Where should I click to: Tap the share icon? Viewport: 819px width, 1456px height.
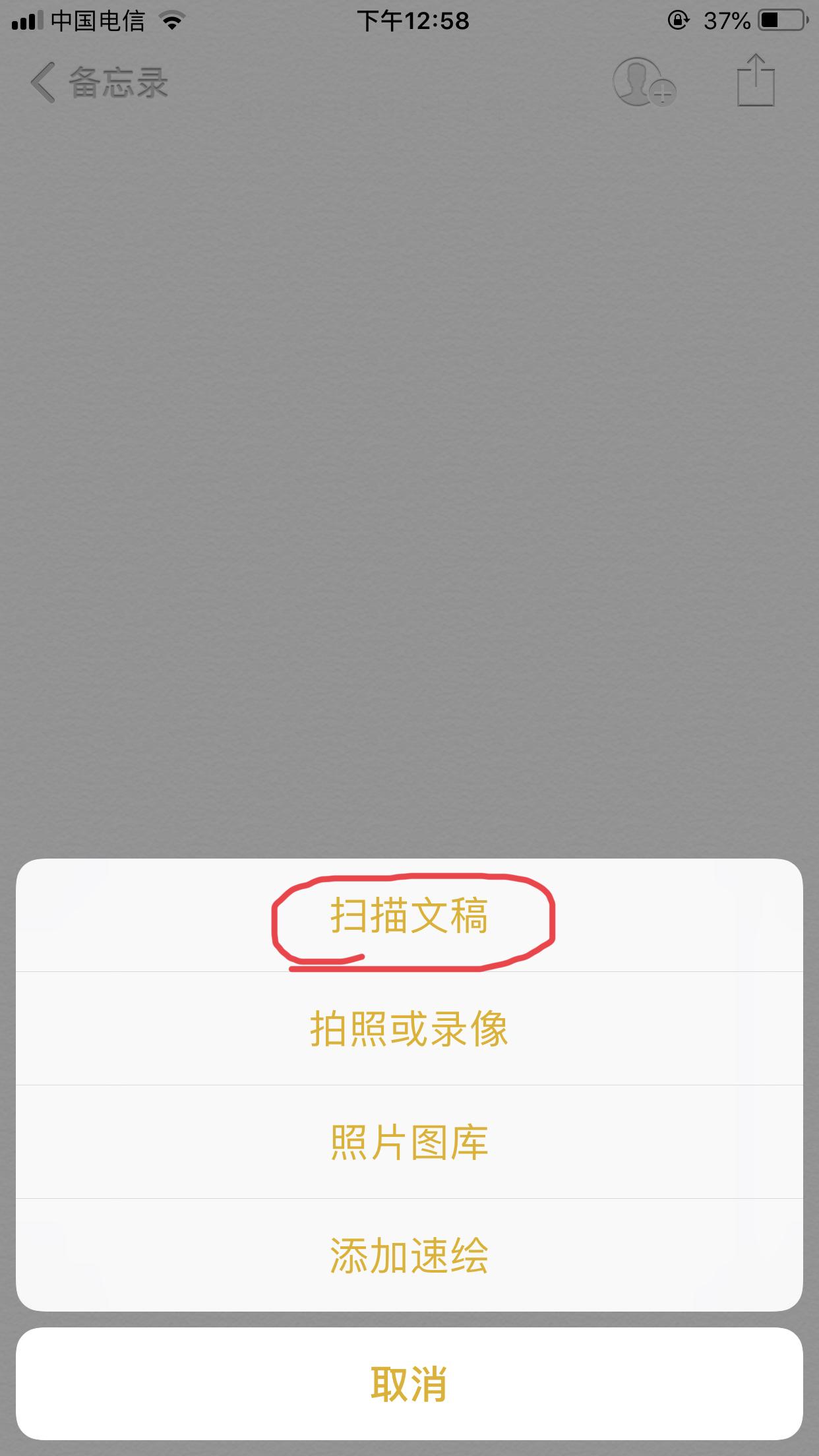755,81
